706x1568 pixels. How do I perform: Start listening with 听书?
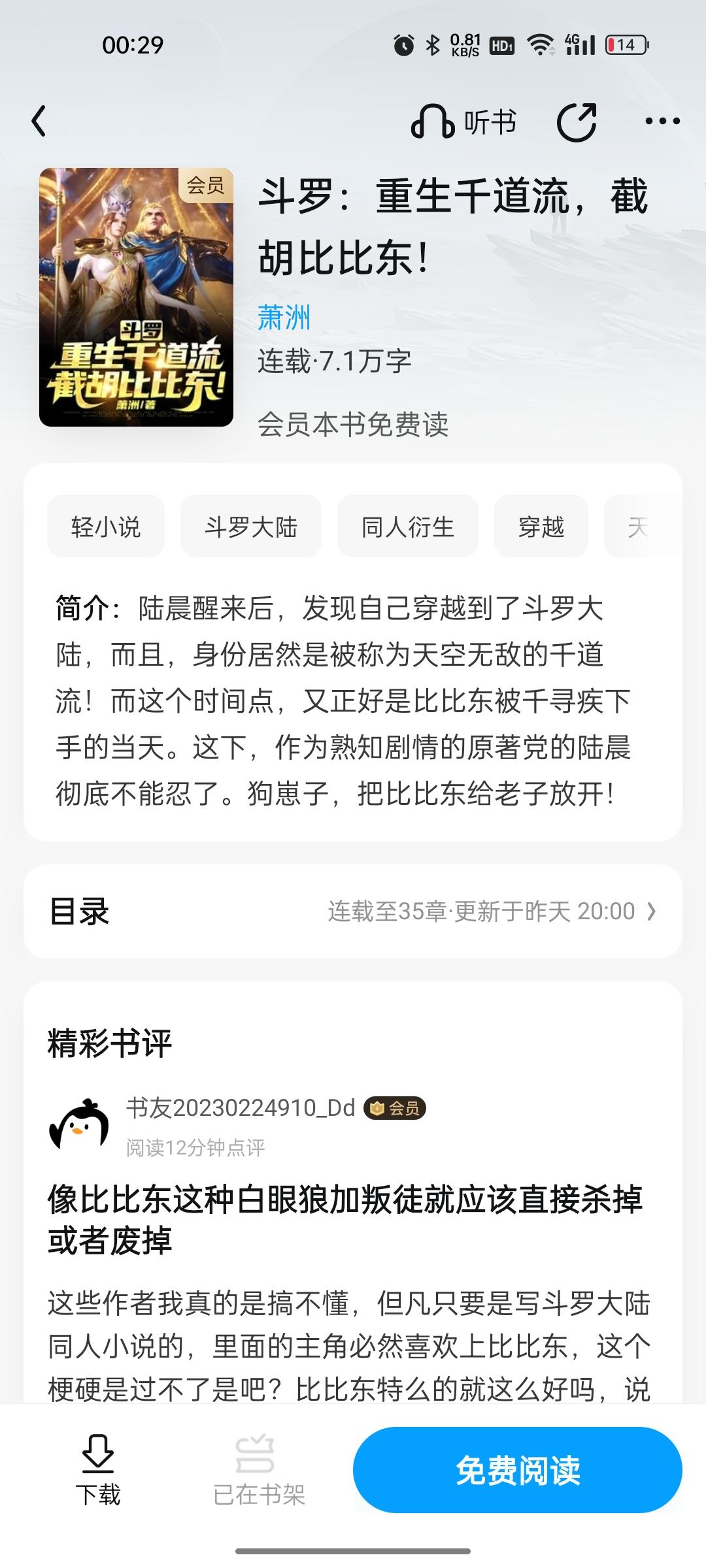pyautogui.click(x=464, y=122)
